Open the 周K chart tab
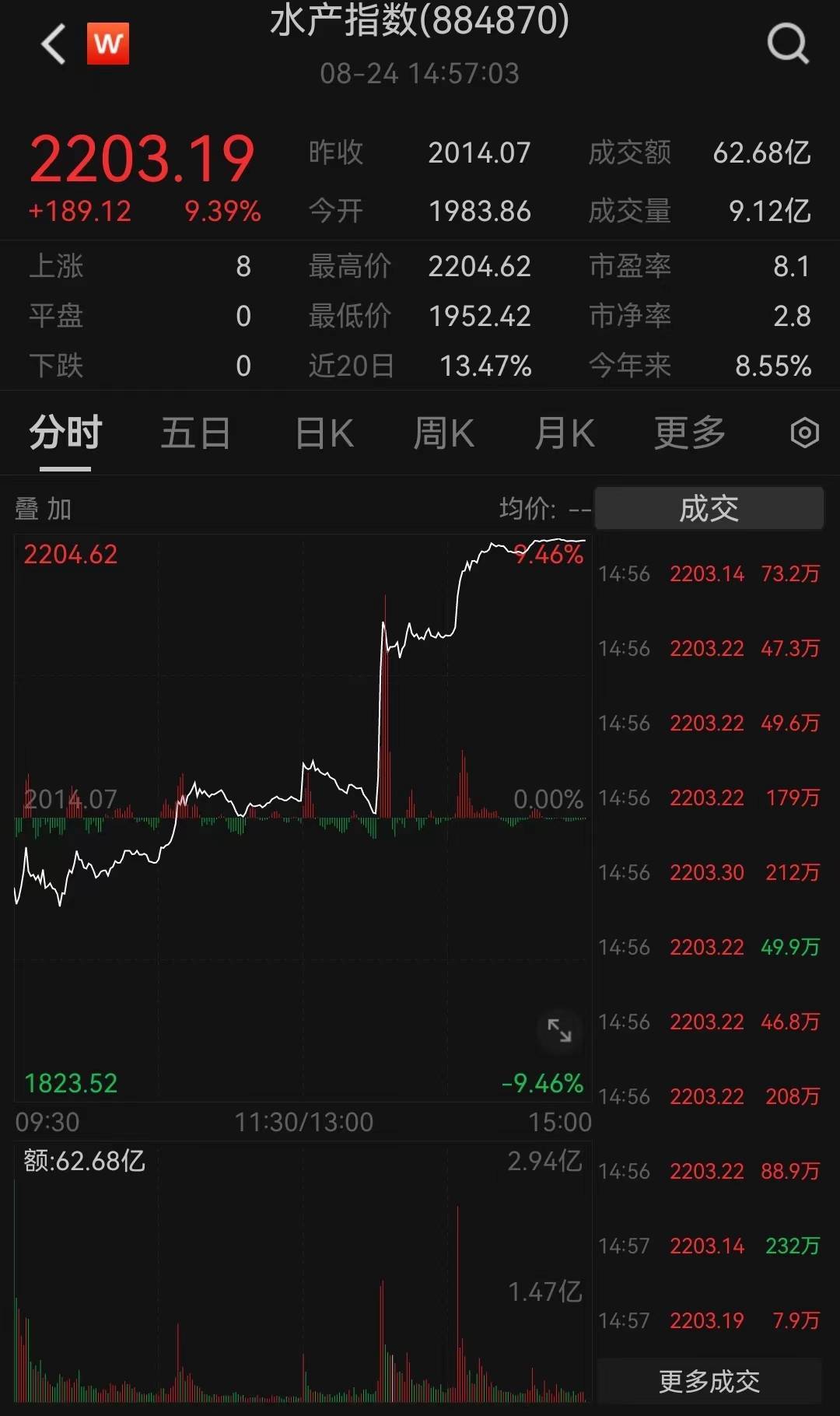The image size is (840, 1416). [x=444, y=433]
